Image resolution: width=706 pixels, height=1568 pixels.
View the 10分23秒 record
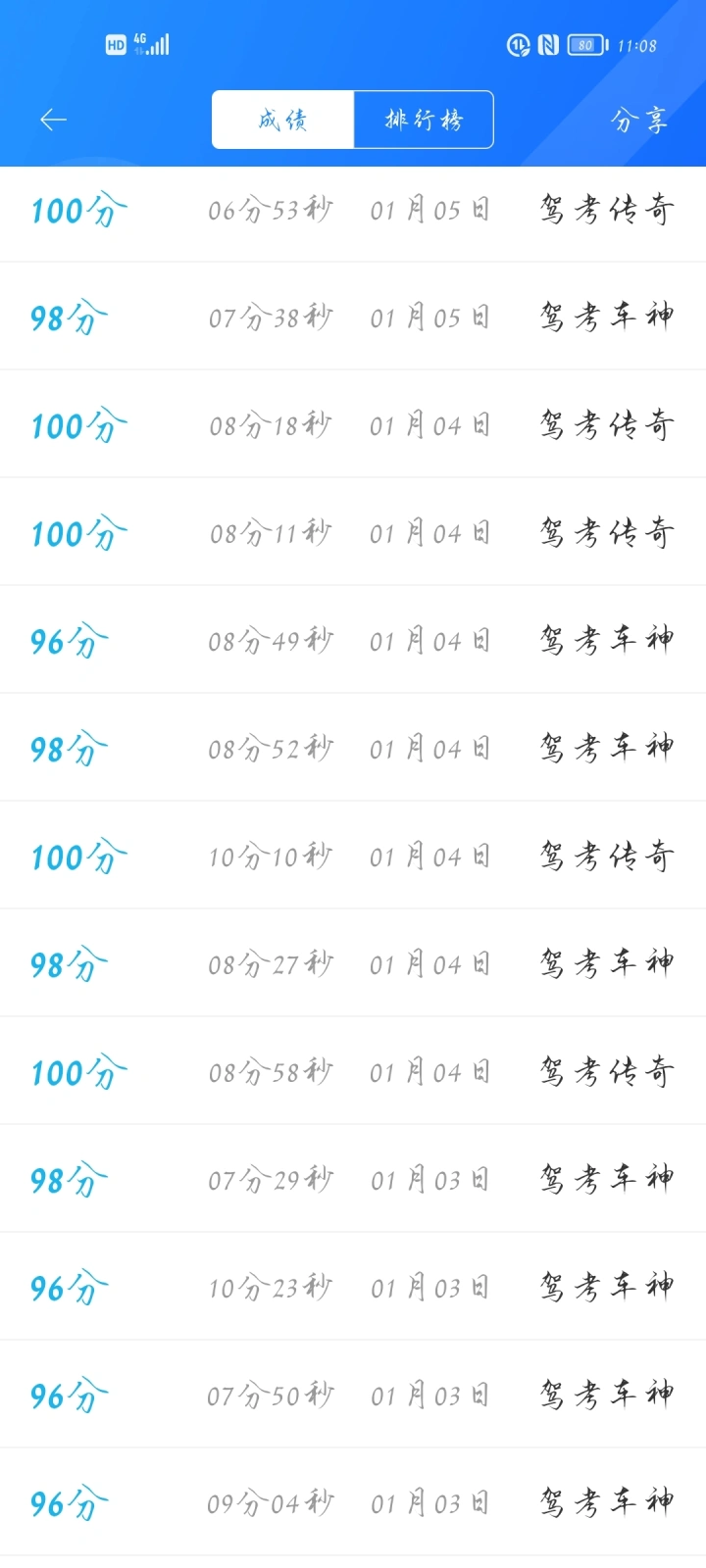tap(353, 1287)
